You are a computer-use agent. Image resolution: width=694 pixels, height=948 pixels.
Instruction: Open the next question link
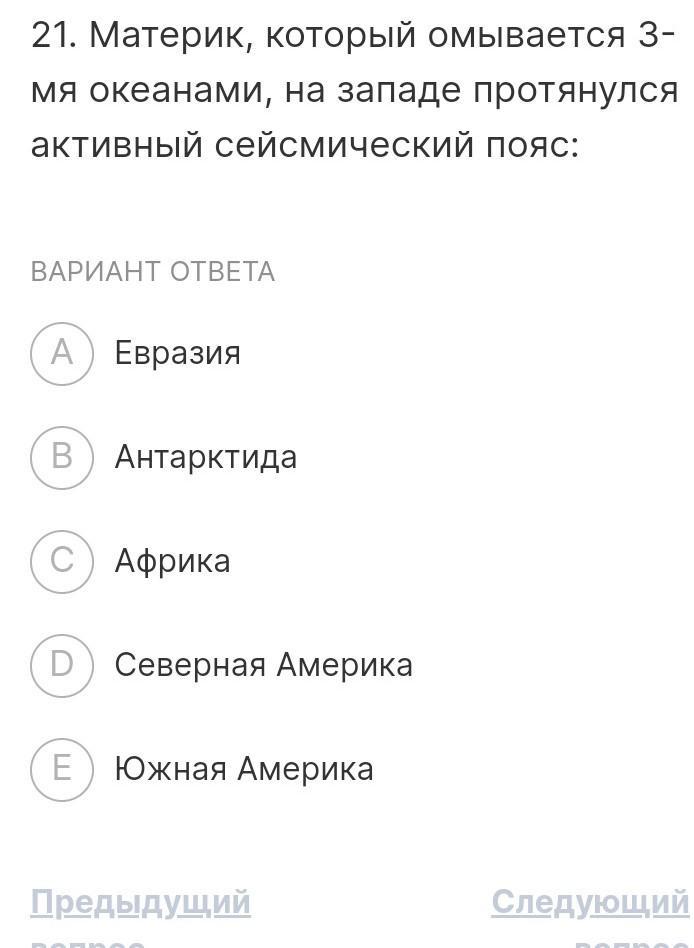click(590, 904)
